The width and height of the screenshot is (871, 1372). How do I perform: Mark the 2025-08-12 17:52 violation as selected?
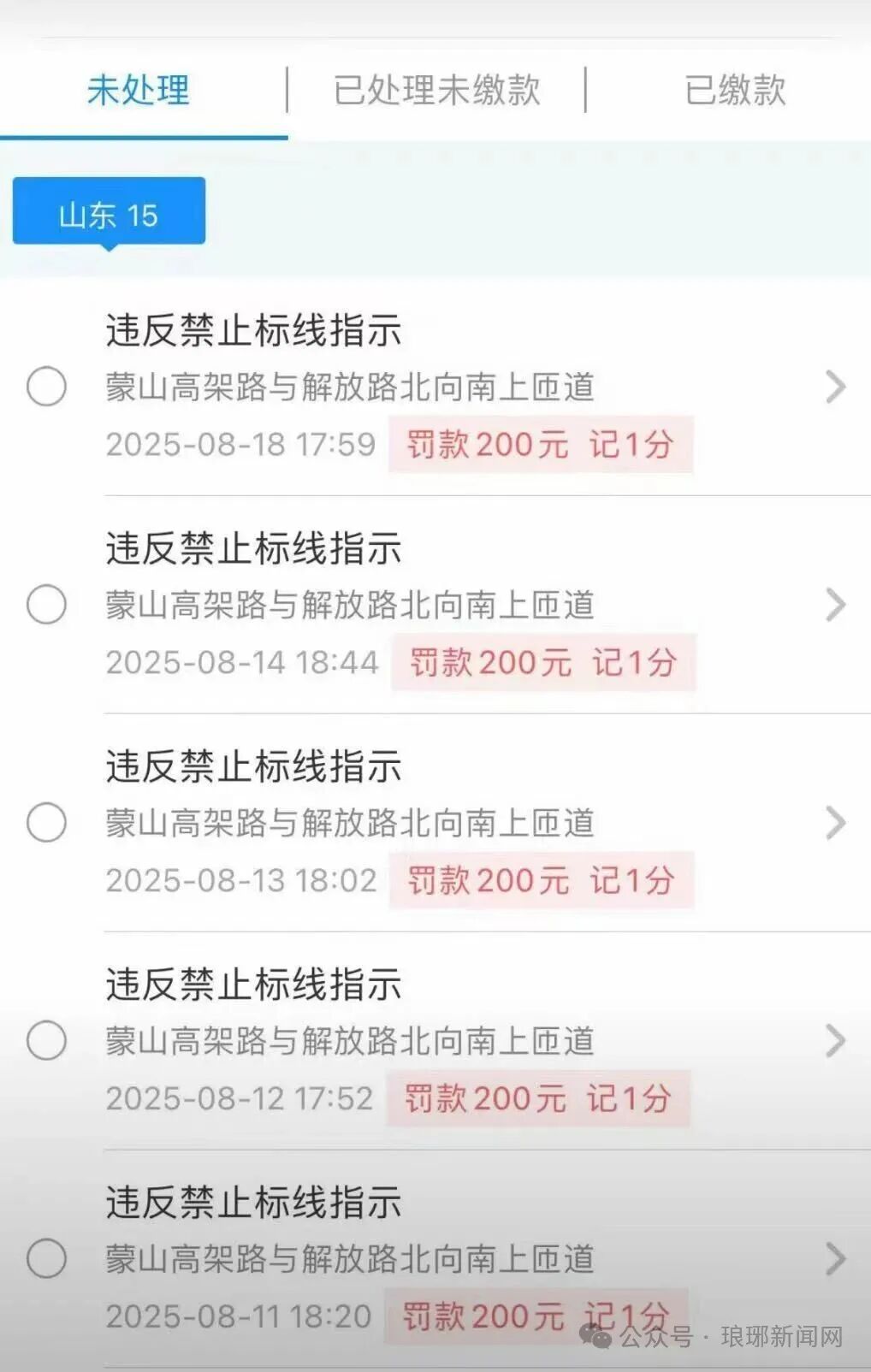coord(46,1041)
